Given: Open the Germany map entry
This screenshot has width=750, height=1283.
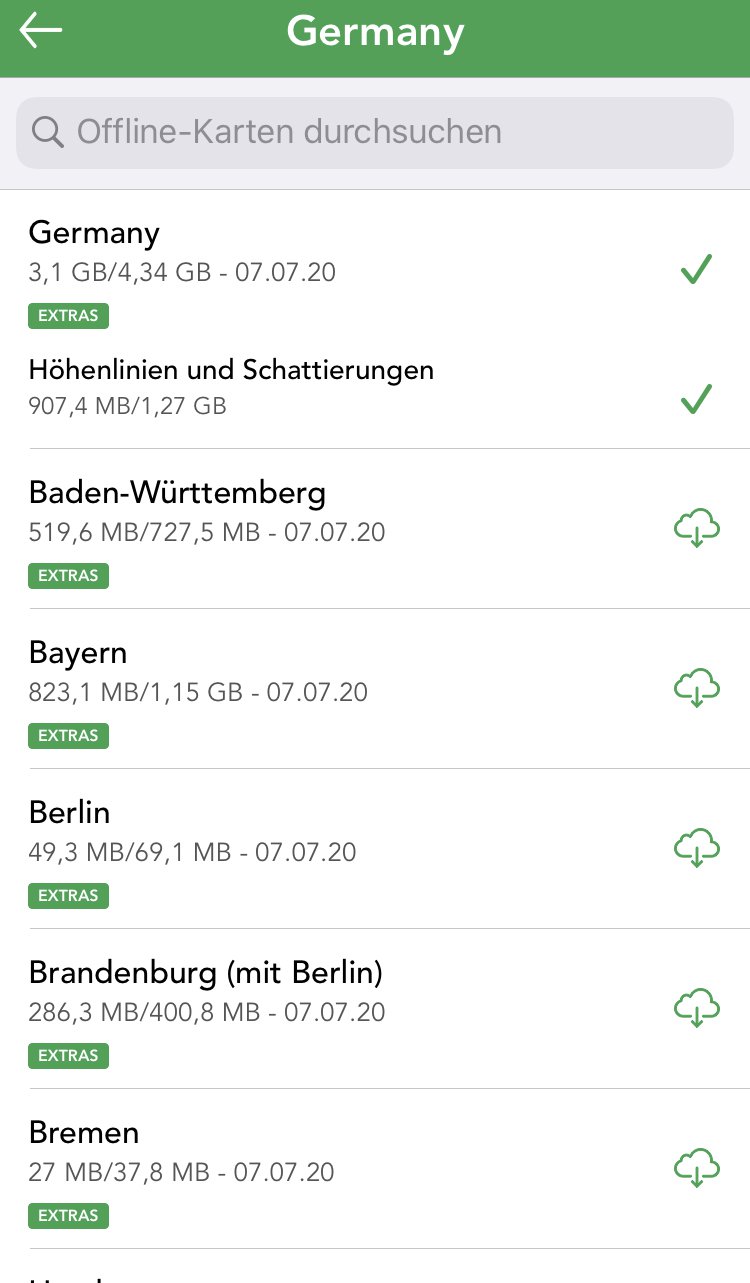Looking at the screenshot, I should 375,270.
